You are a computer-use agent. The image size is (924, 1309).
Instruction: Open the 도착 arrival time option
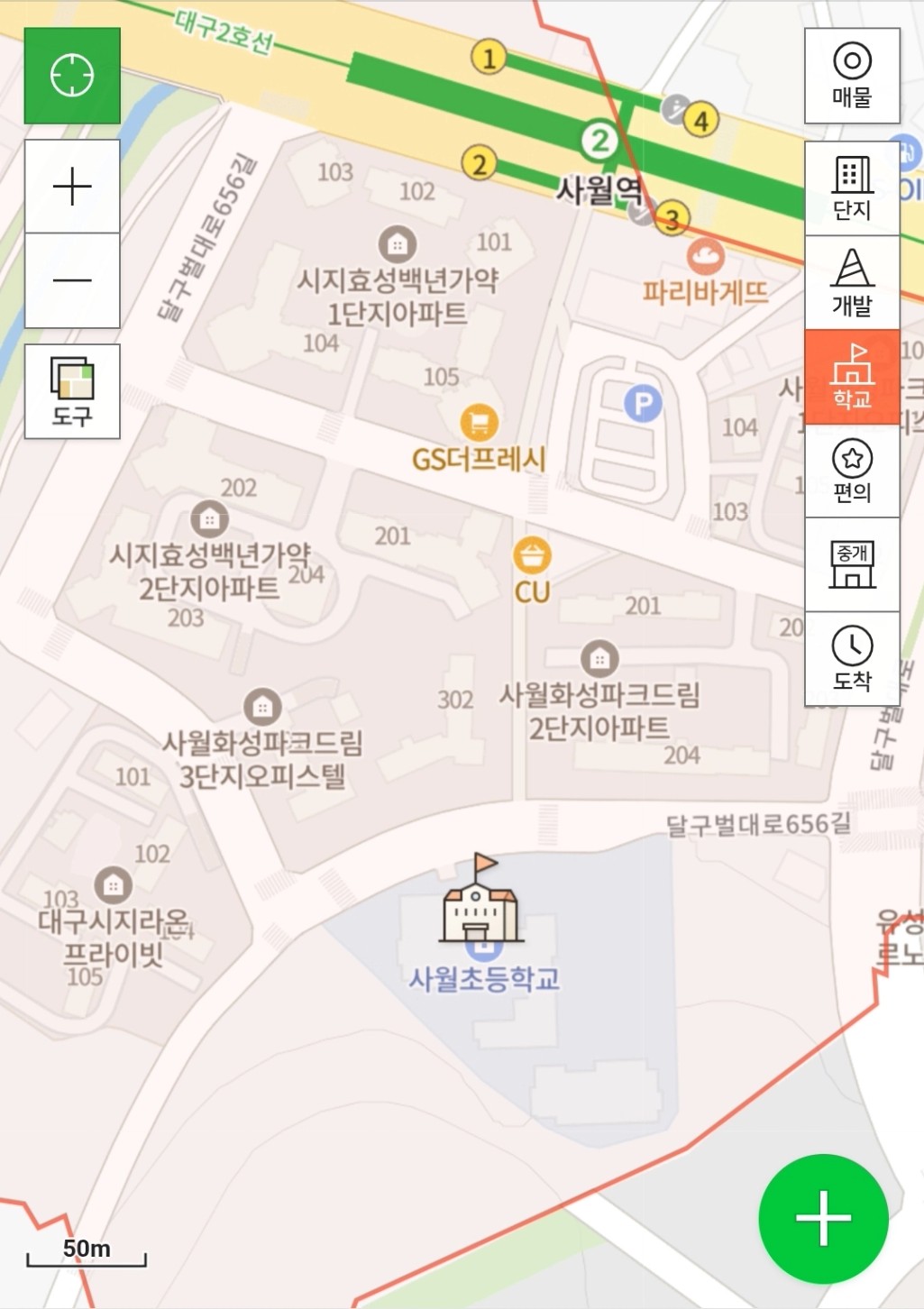tap(852, 658)
